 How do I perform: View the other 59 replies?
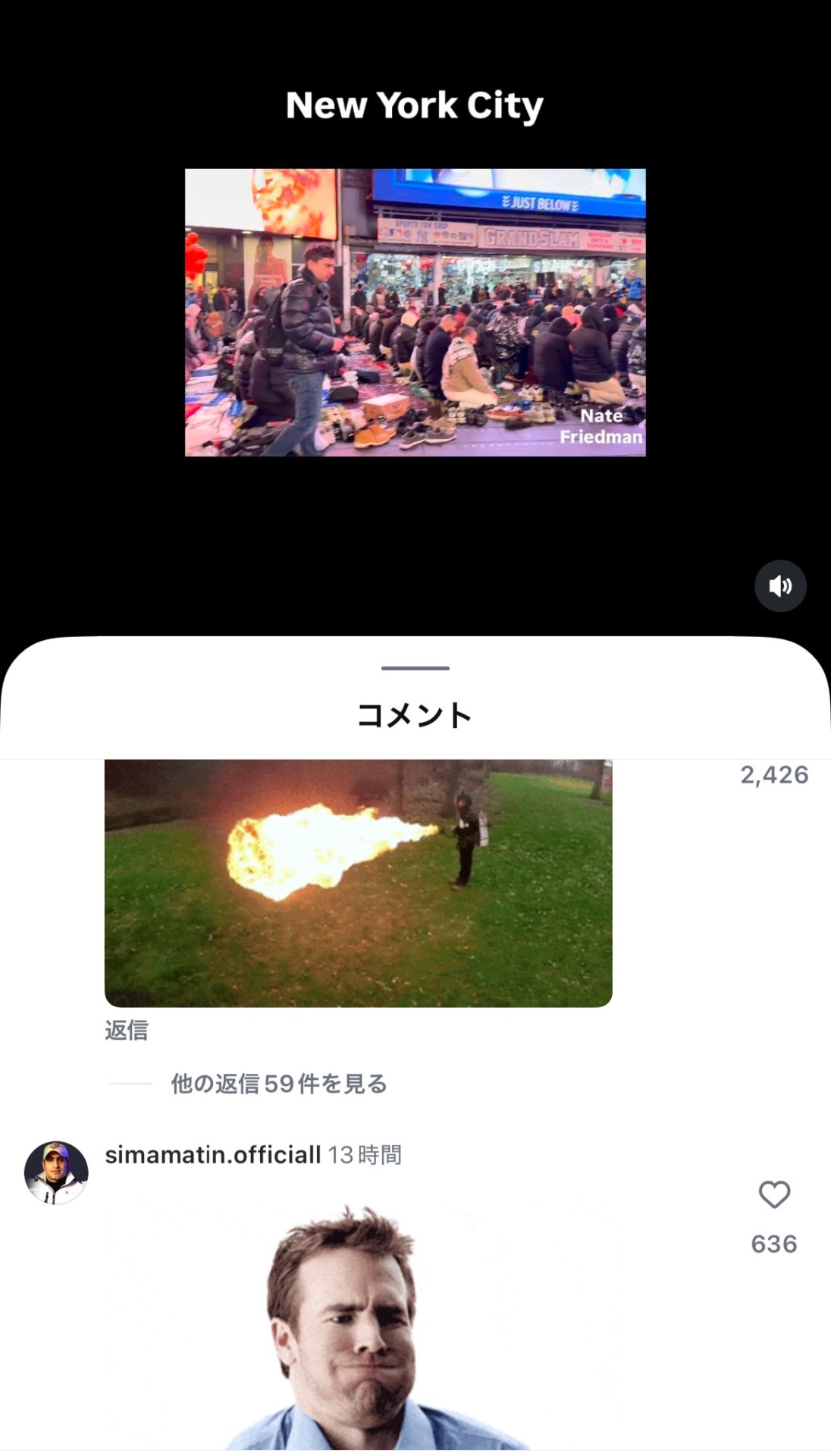[x=278, y=1084]
